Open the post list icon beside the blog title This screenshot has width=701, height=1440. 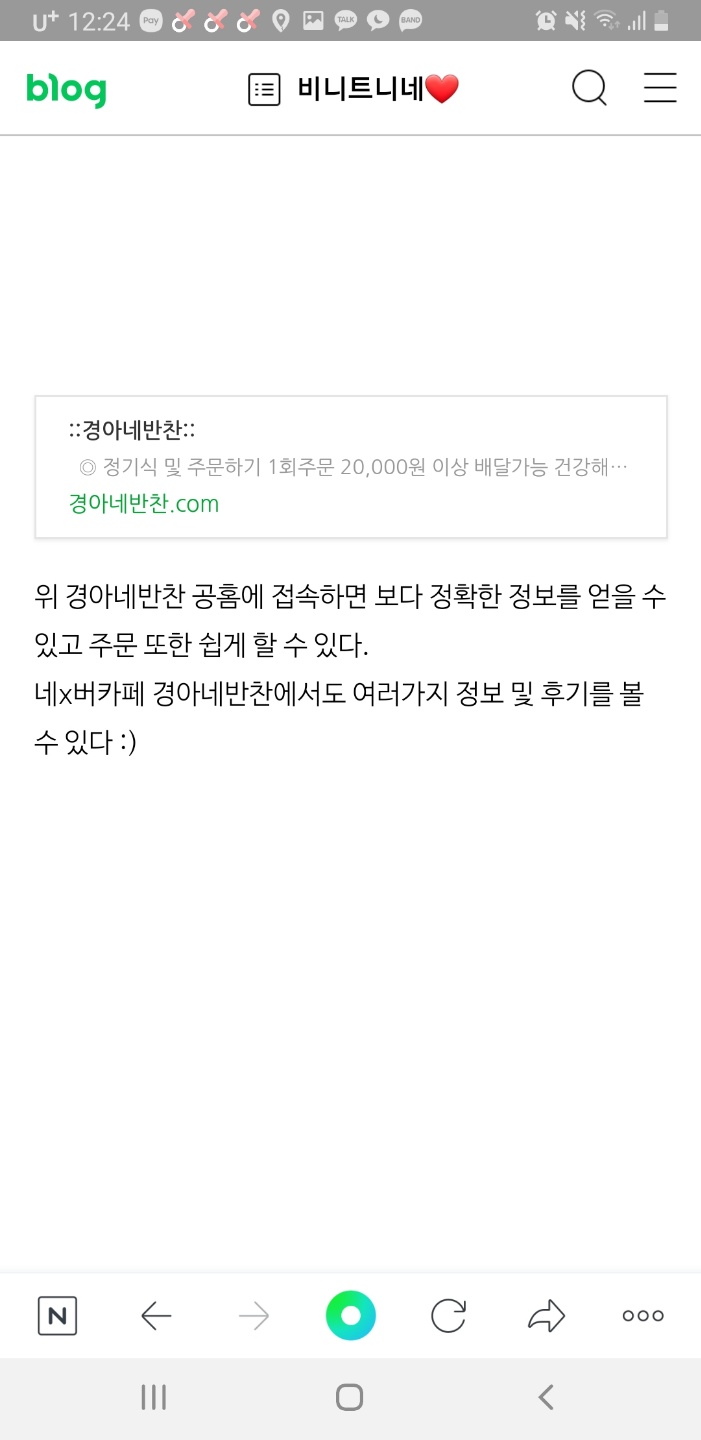point(264,90)
